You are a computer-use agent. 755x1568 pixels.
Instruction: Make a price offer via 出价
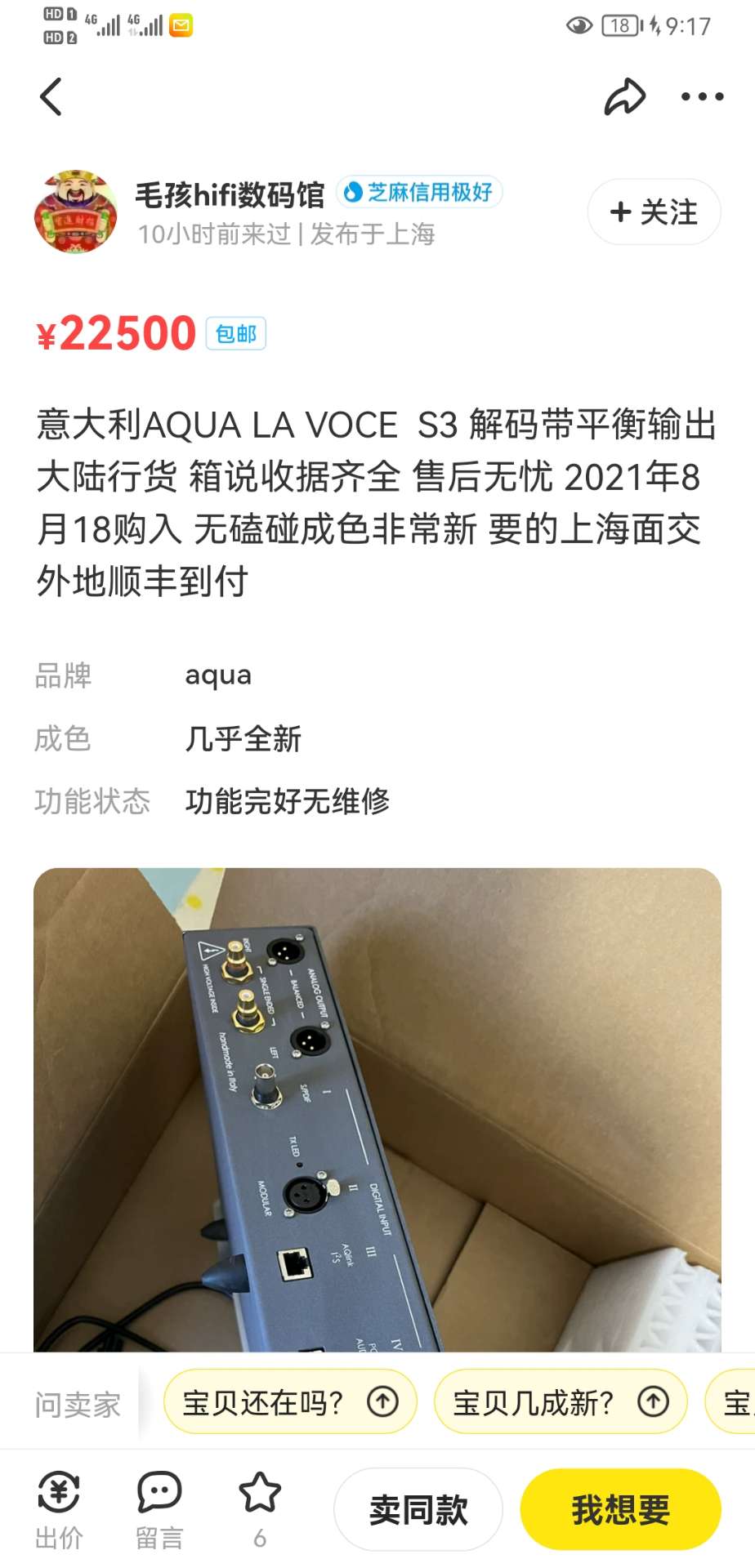[x=59, y=1510]
